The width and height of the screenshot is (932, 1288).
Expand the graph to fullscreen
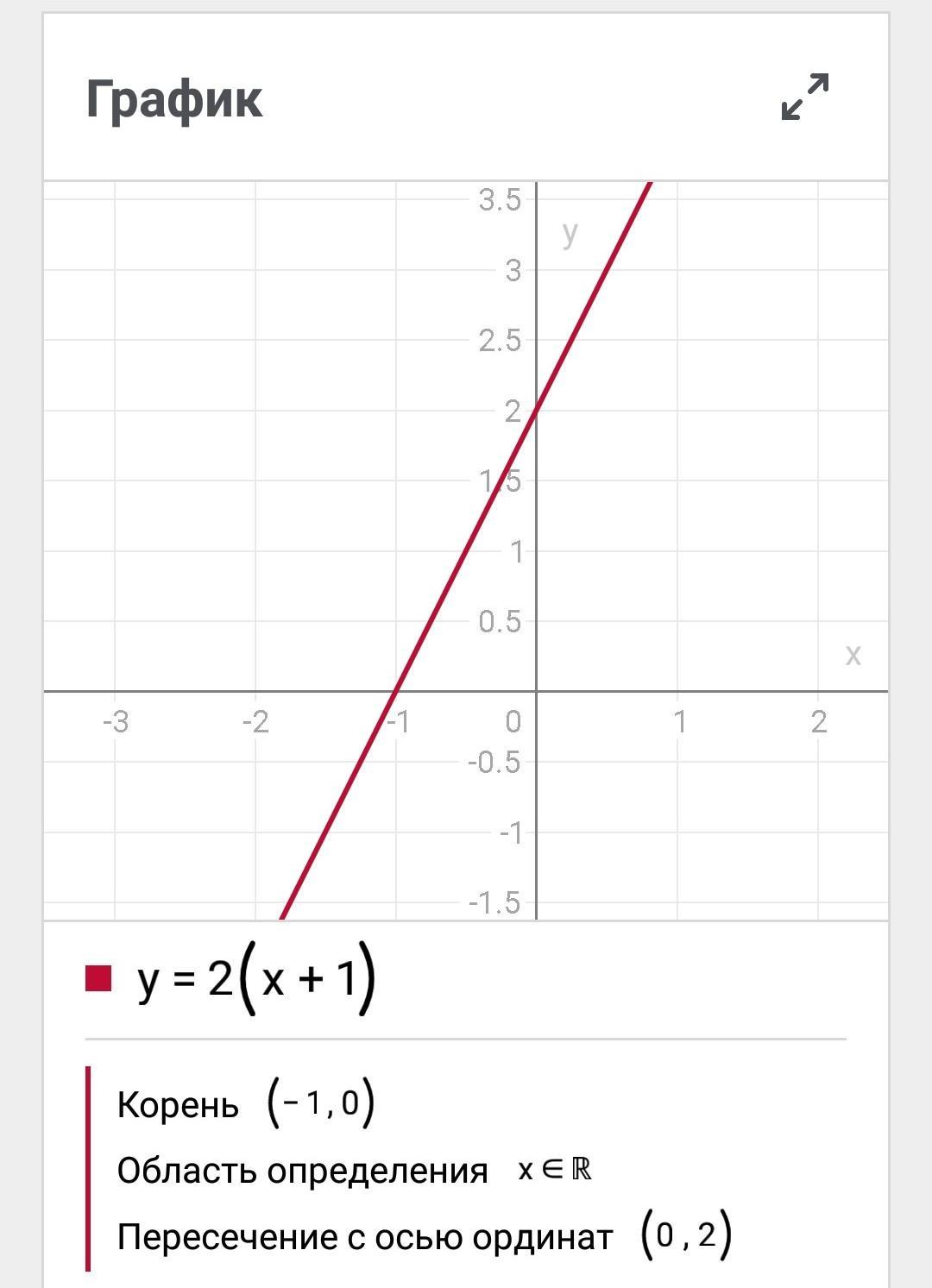pyautogui.click(x=805, y=97)
